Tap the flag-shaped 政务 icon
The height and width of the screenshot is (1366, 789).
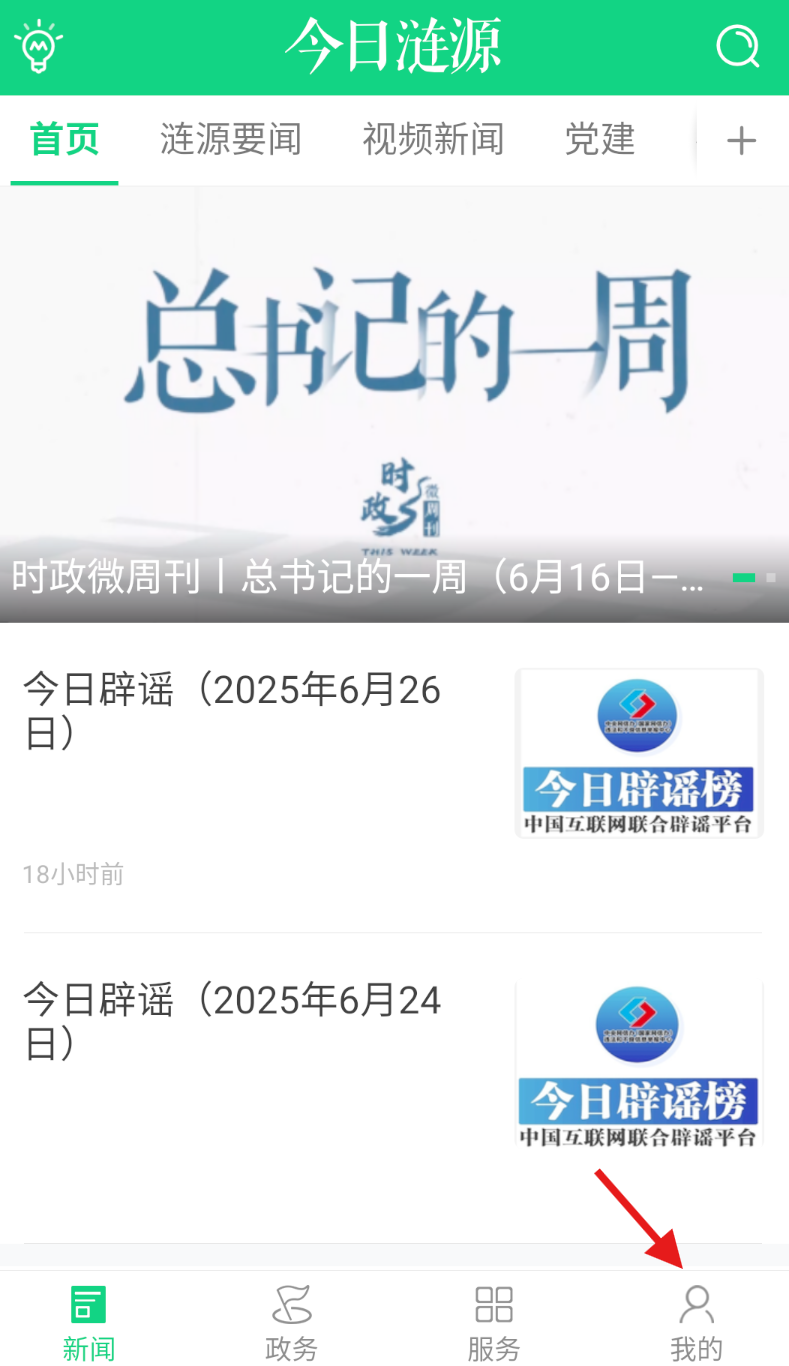point(291,1303)
